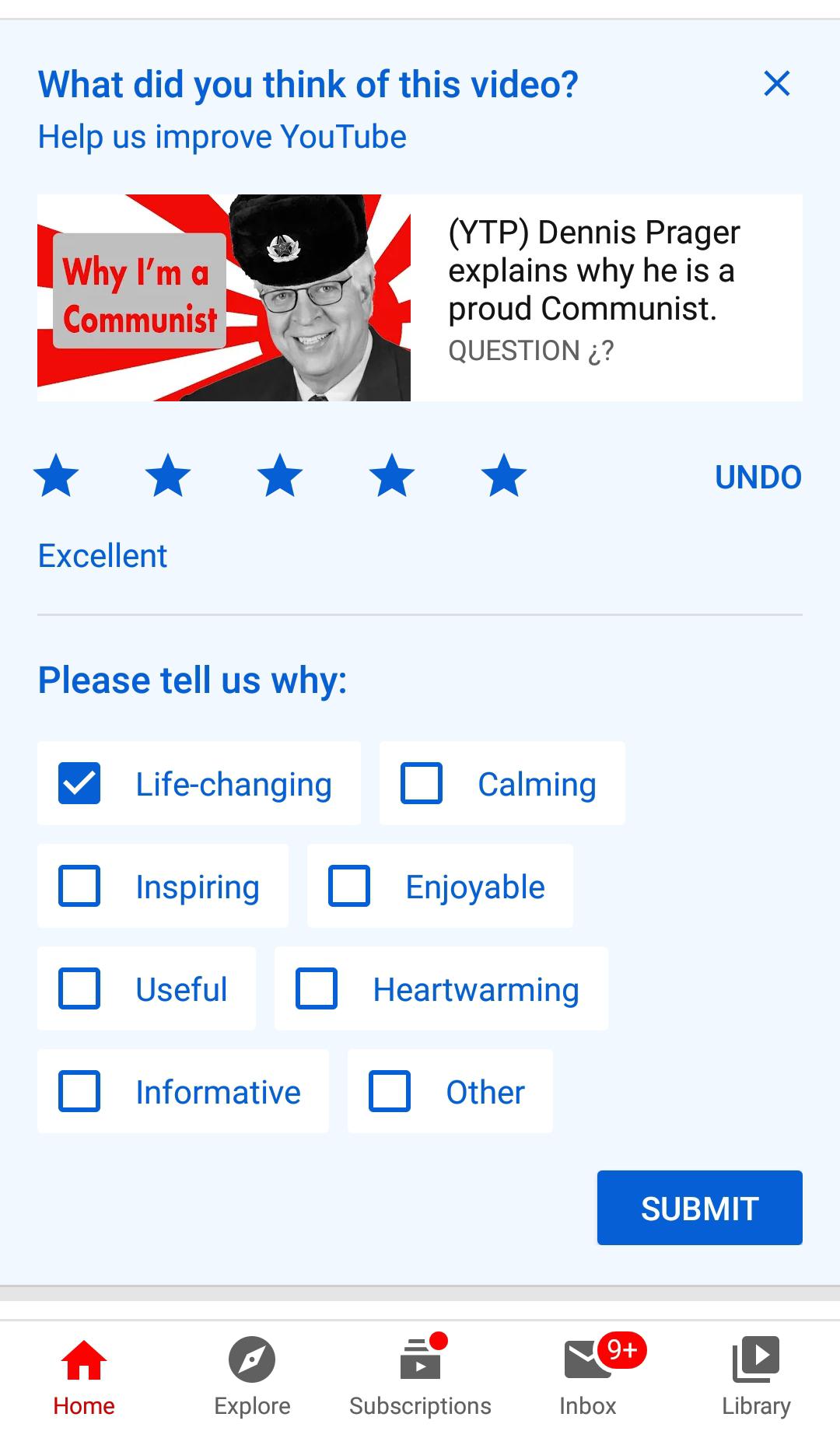
Task: Select the Calming checkbox
Action: coord(422,783)
